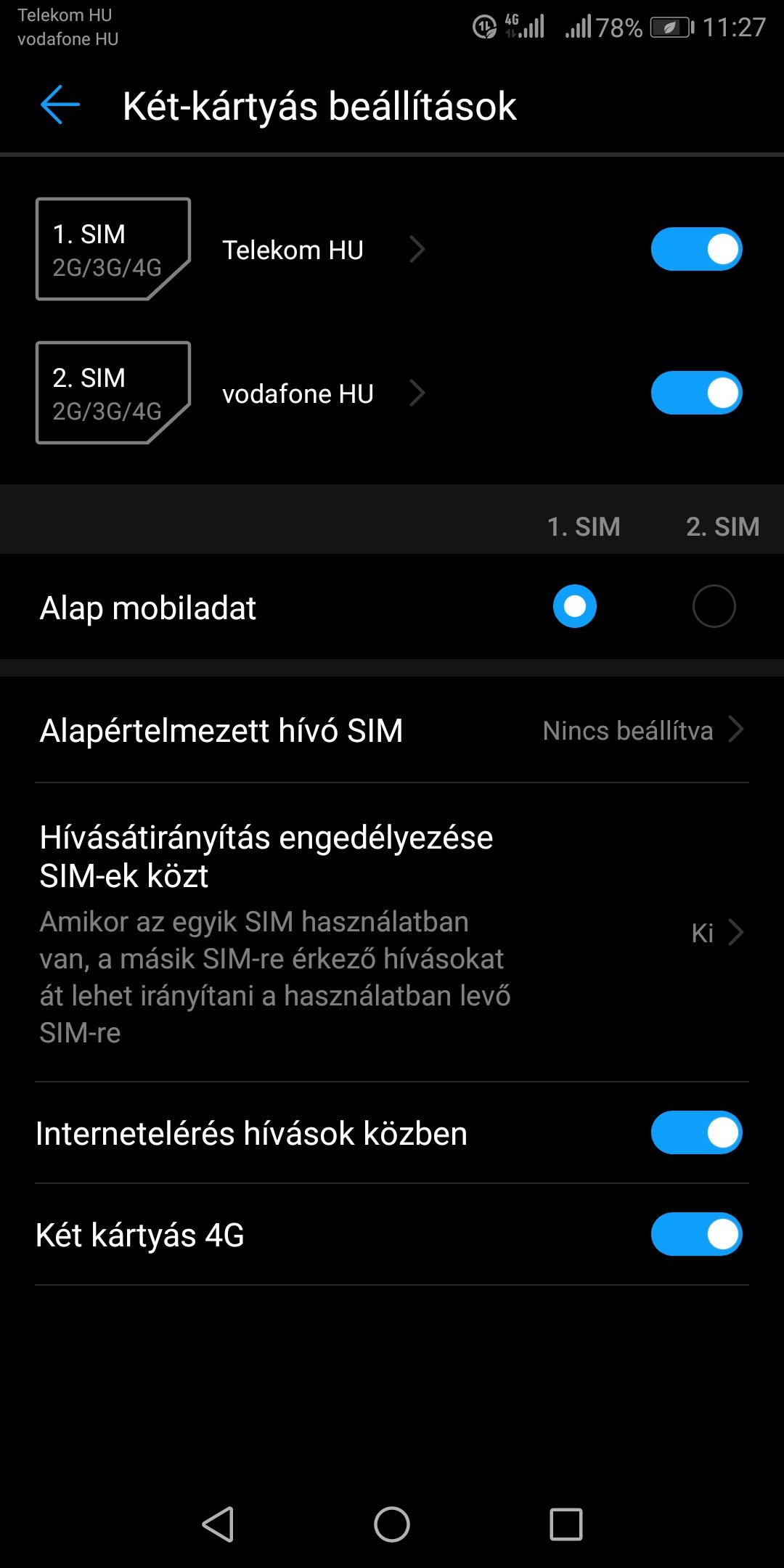Turn off Két kártyás 4G
Screen dimensions: 784x1568
pos(696,1234)
